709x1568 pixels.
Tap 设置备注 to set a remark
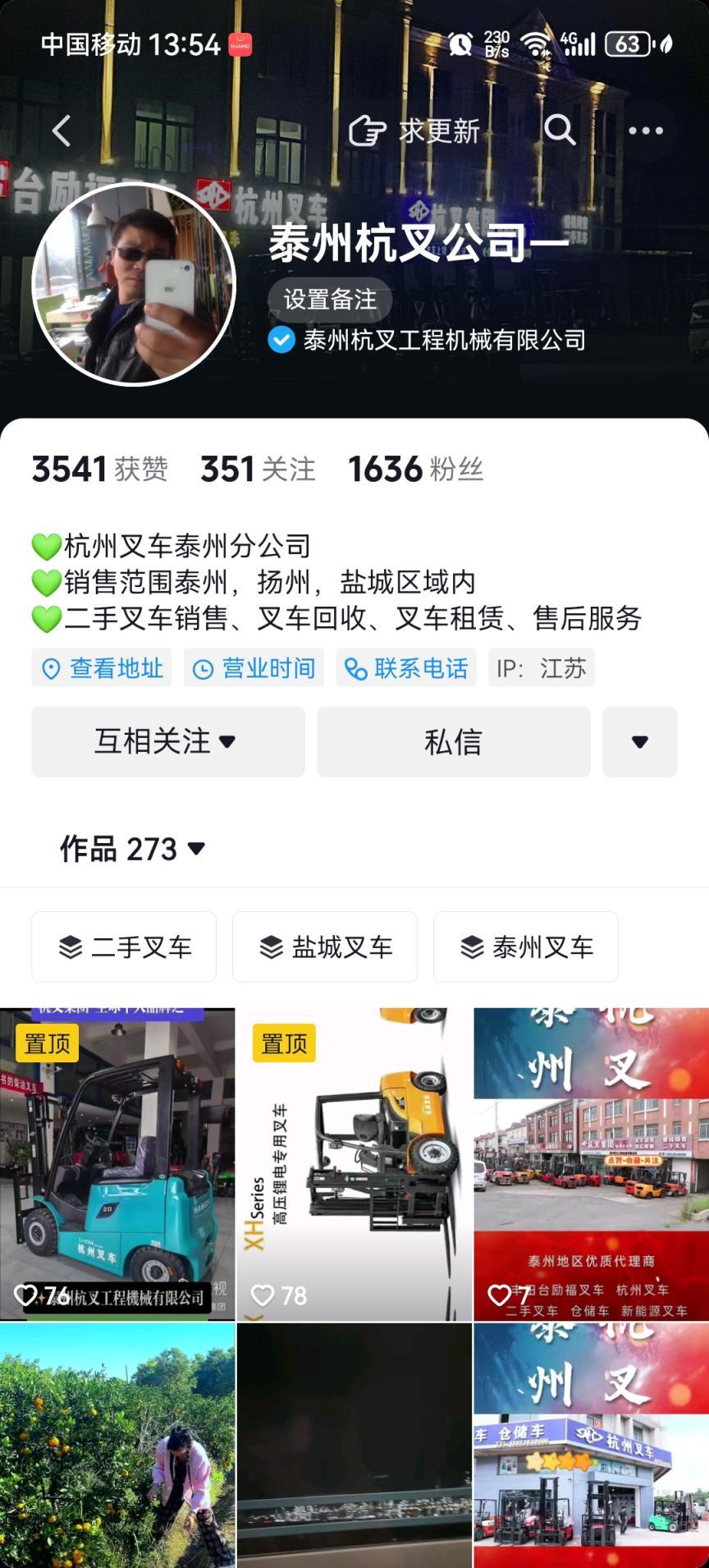330,299
